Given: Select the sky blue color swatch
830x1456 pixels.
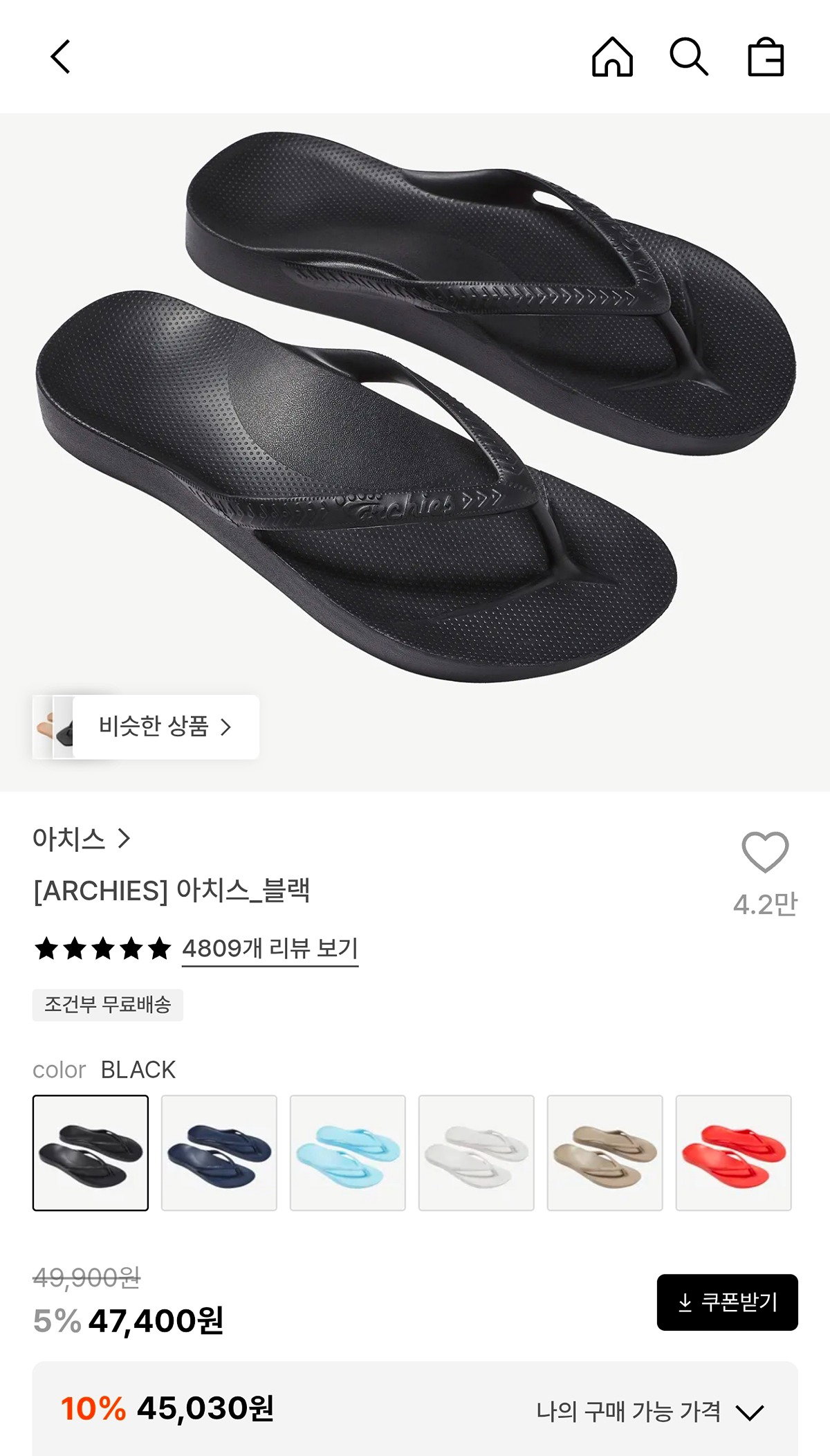Looking at the screenshot, I should 348,1153.
